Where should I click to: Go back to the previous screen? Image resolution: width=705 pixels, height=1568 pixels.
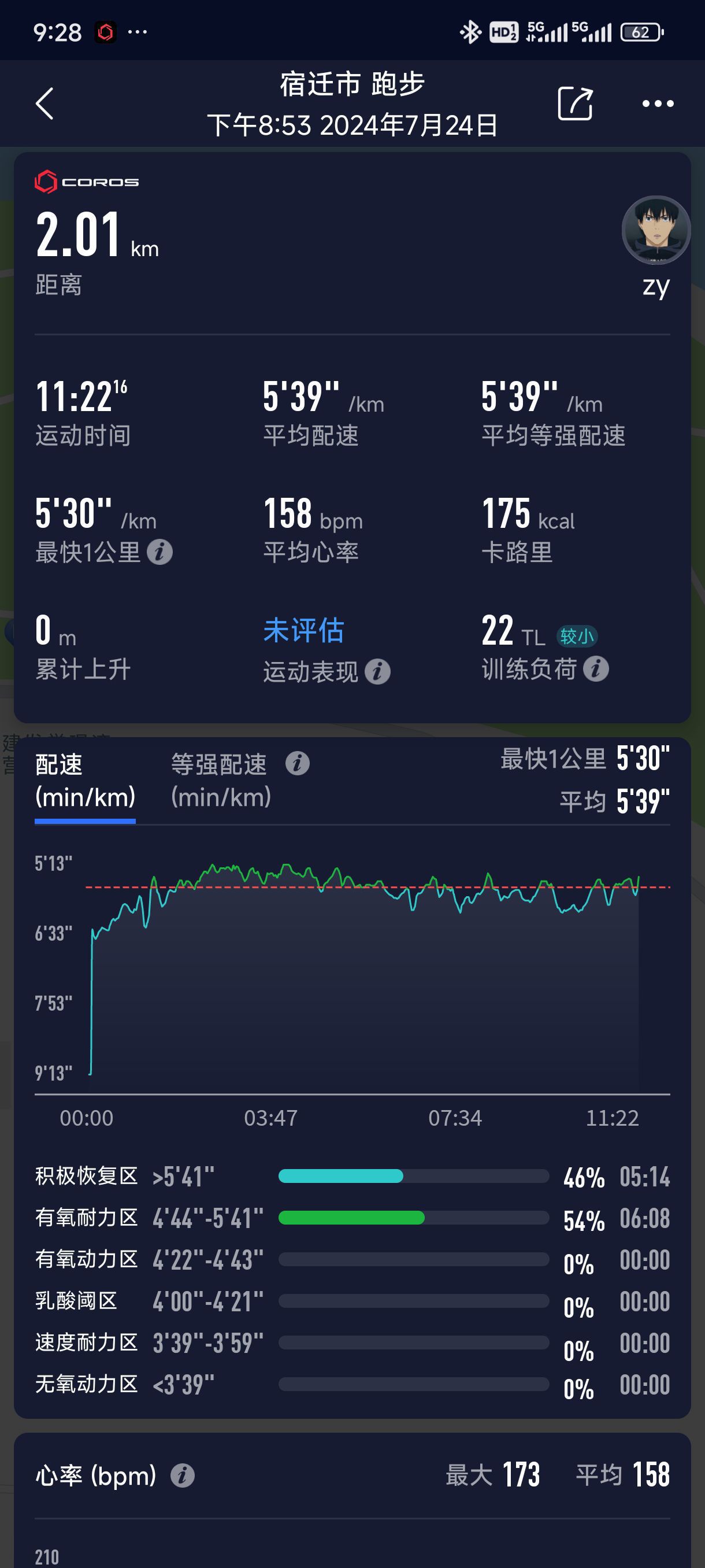[44, 103]
